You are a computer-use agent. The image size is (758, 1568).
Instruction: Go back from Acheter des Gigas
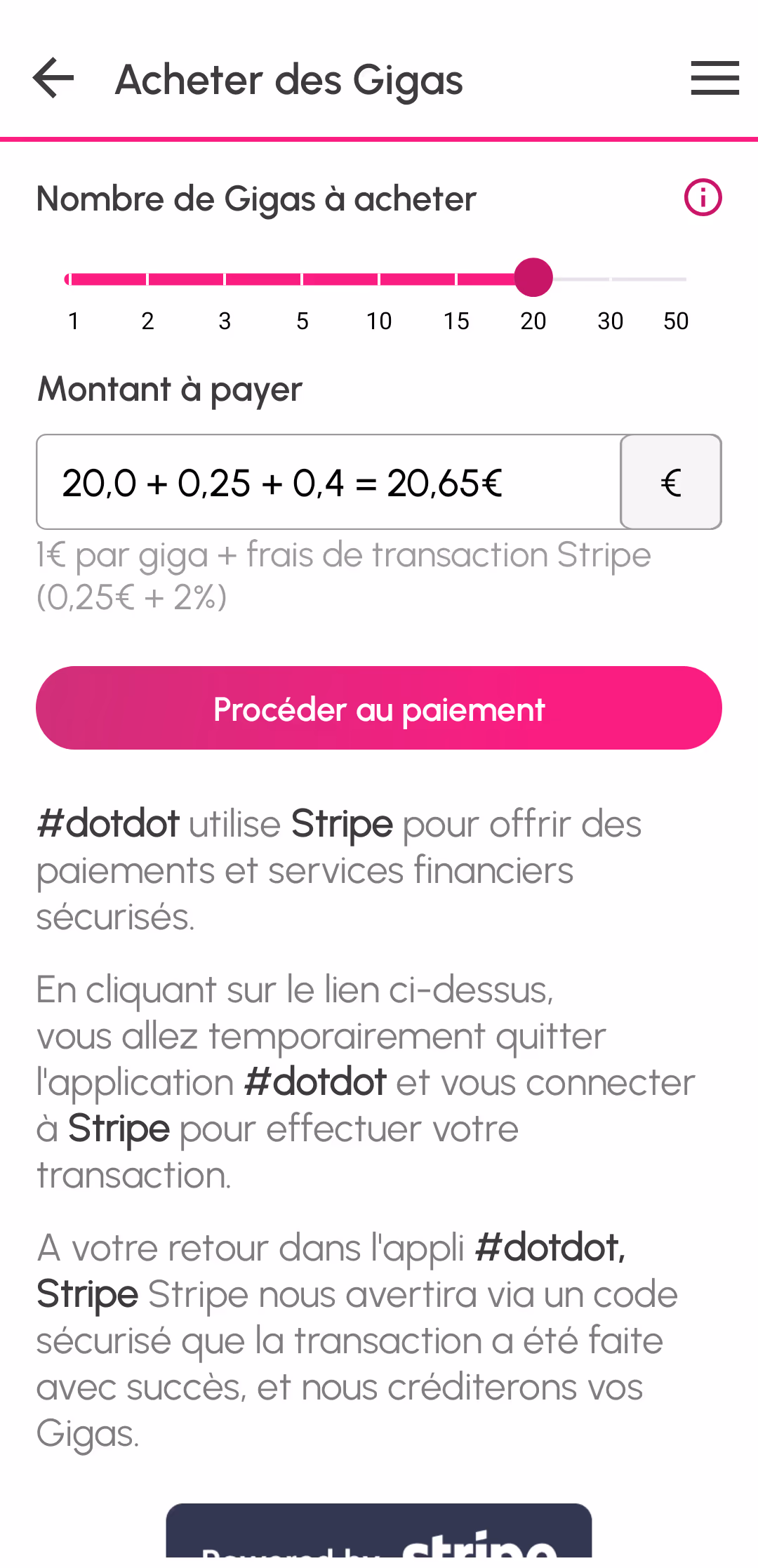[53, 78]
